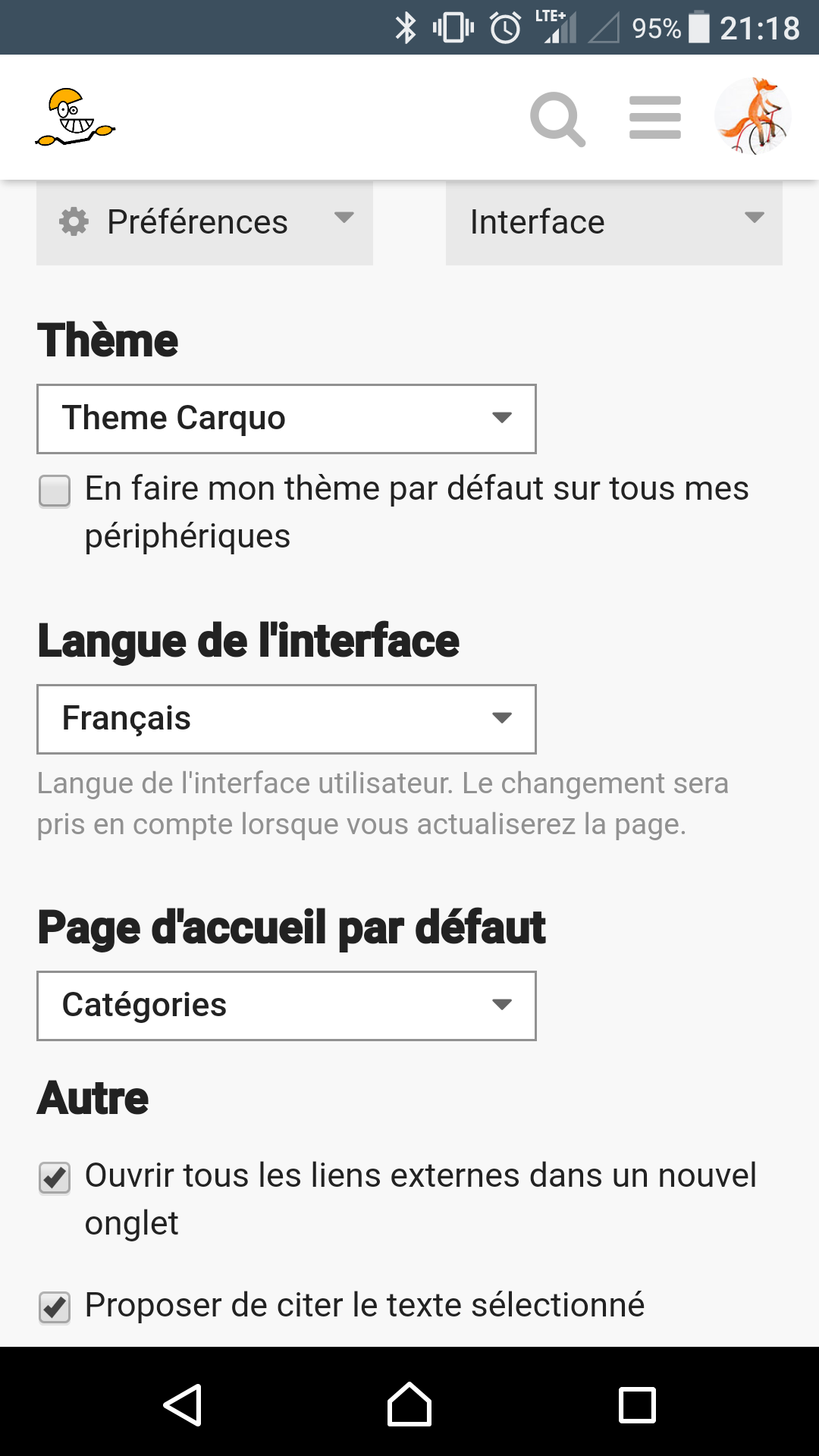This screenshot has height=1456, width=819.
Task: Tap the system back button
Action: coord(183,1405)
